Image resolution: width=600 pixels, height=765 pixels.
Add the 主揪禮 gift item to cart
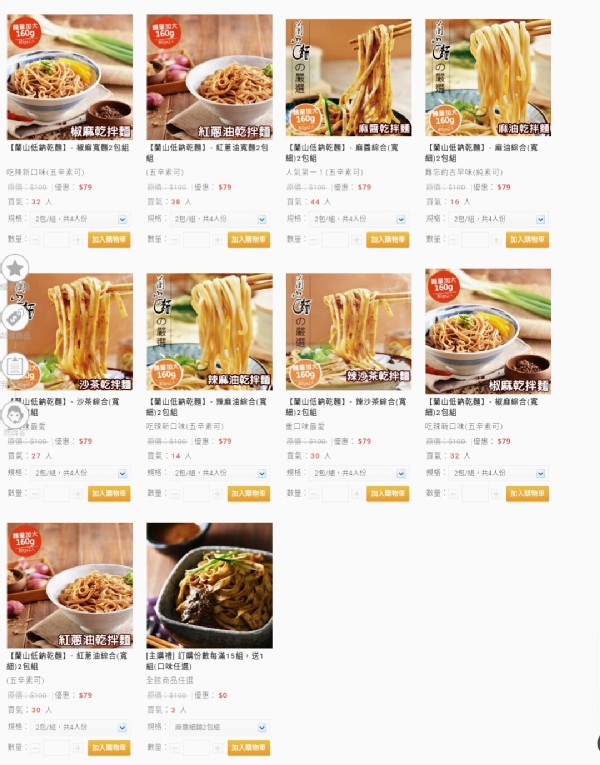pyautogui.click(x=248, y=747)
